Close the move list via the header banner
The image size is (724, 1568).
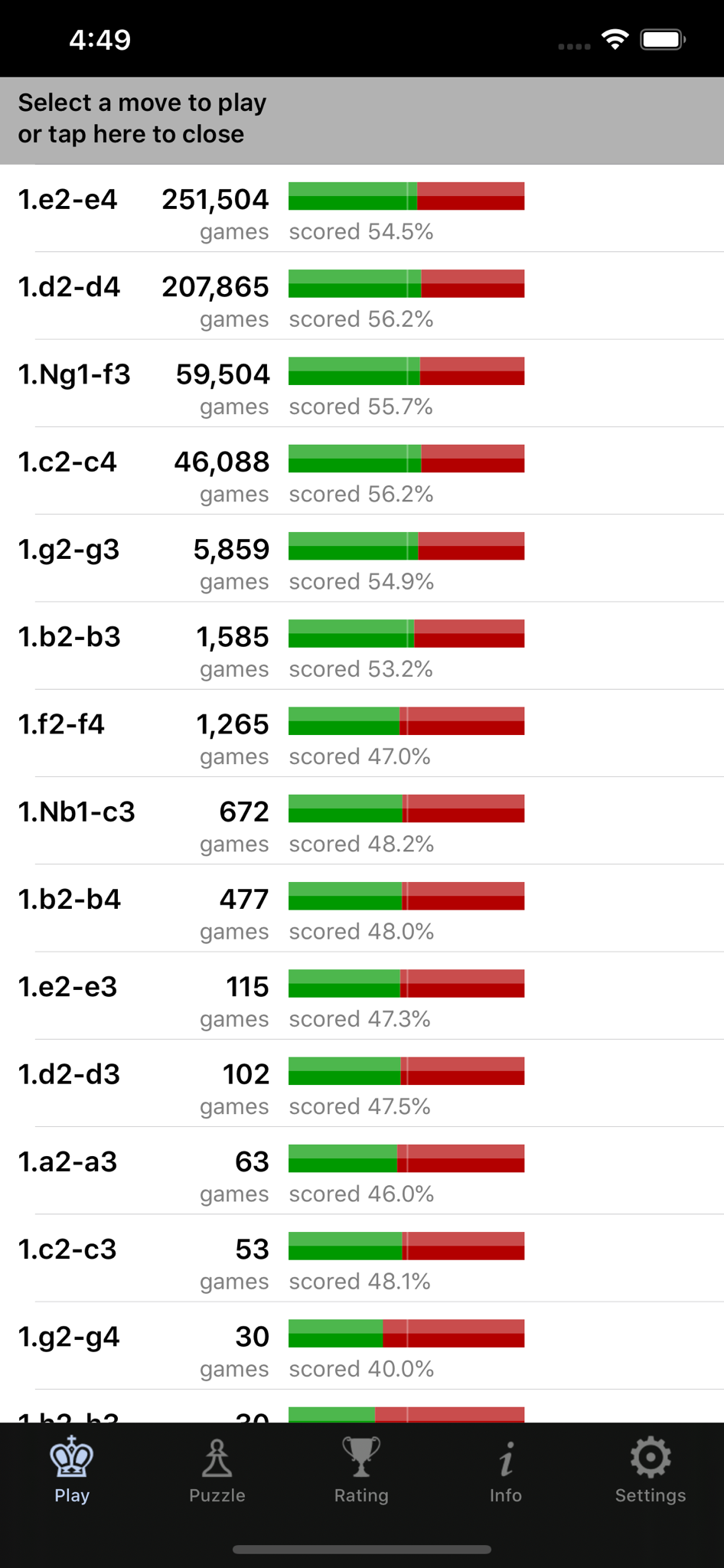(362, 120)
